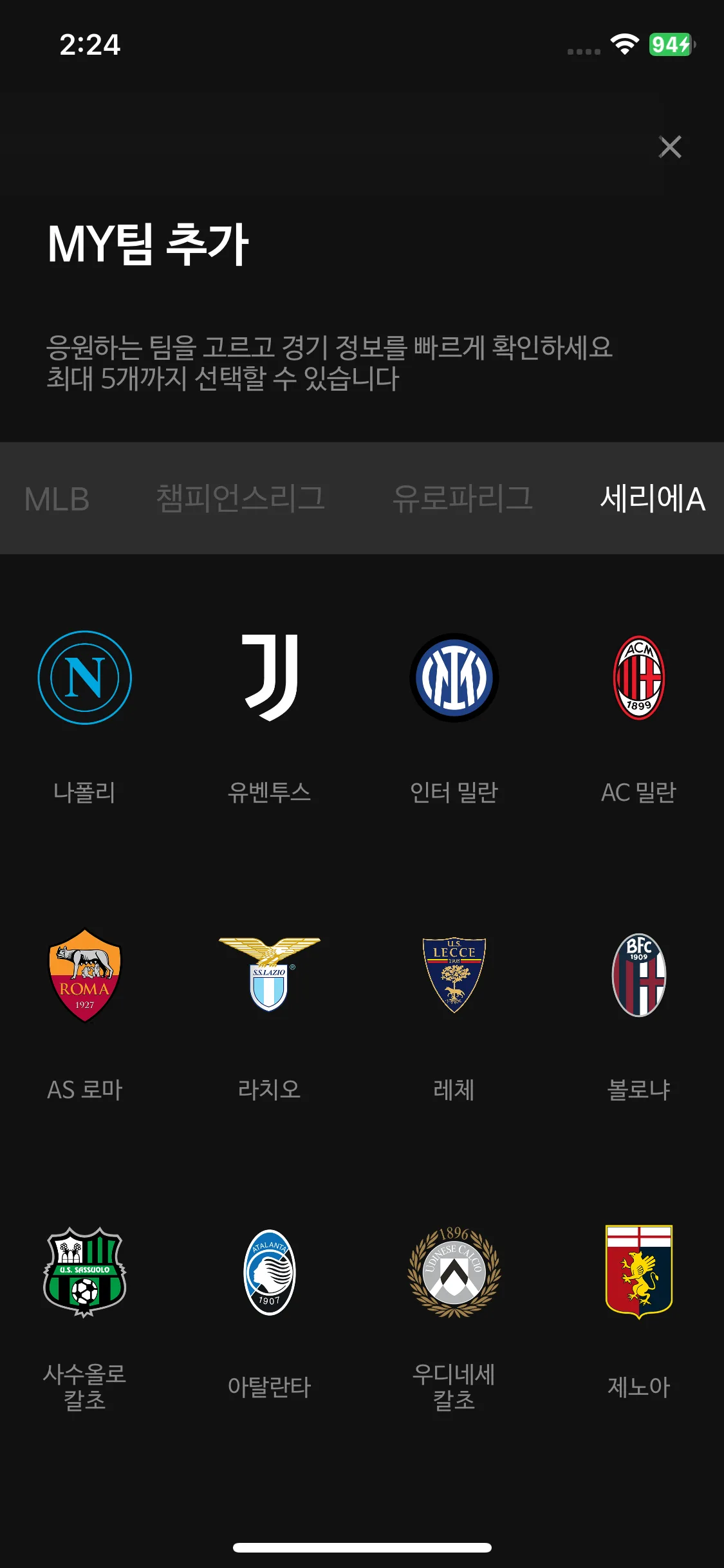Choose 우디네세 칼초 team
724x1568 pixels.
pos(454,1273)
